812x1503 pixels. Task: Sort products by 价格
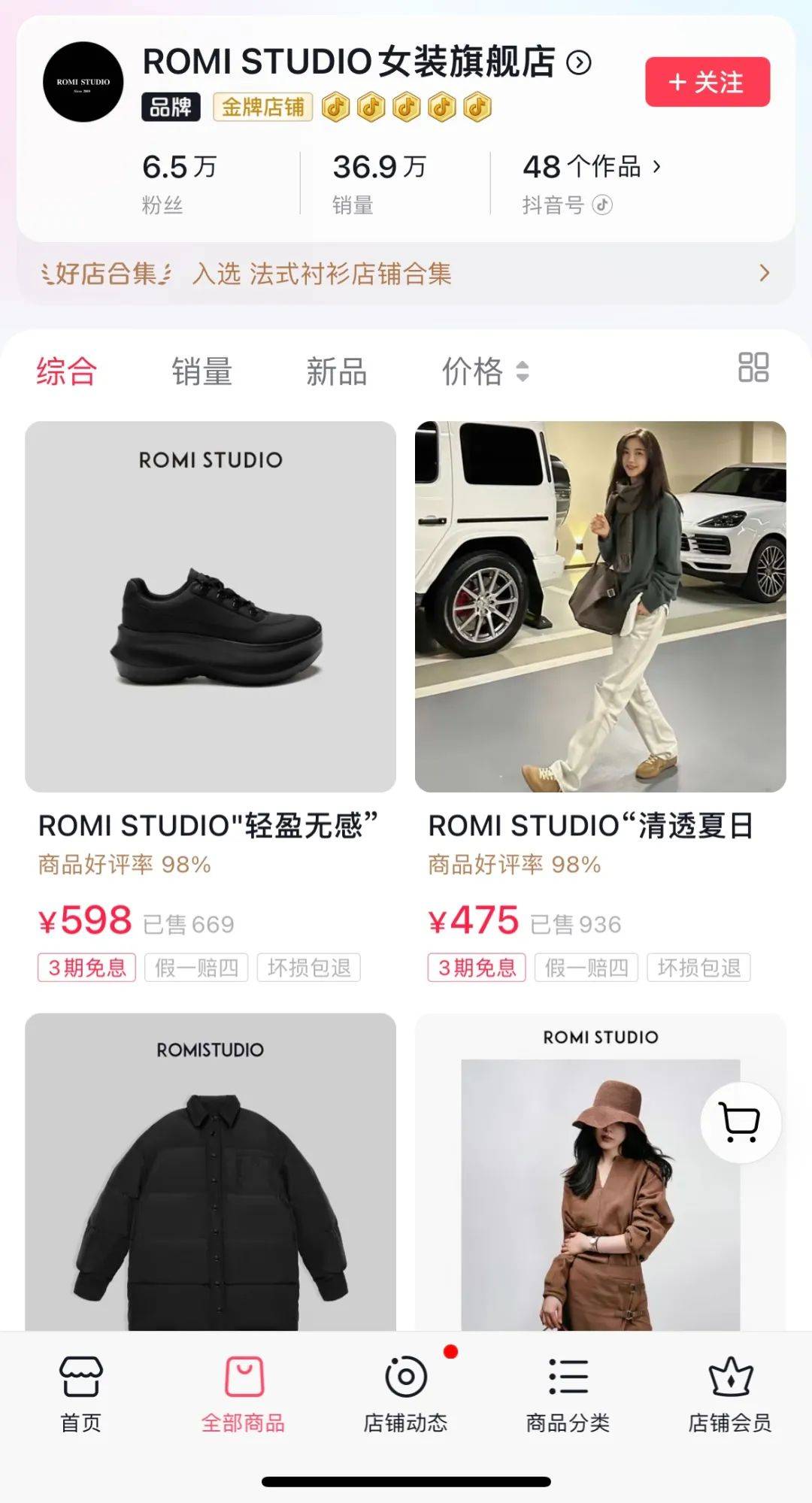pos(485,371)
